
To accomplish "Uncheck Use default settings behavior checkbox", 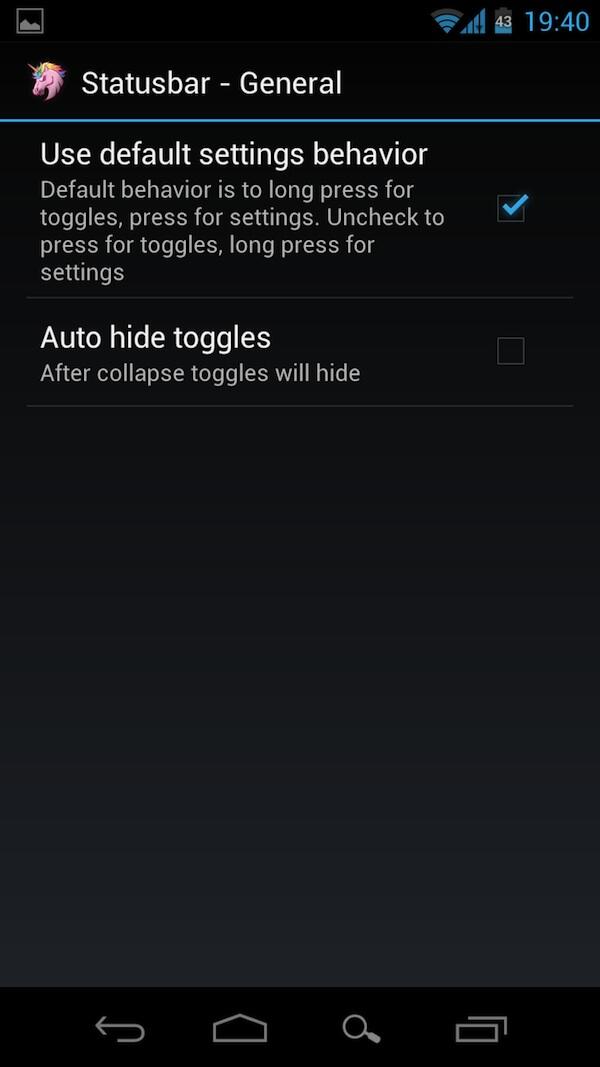I will tap(511, 208).
